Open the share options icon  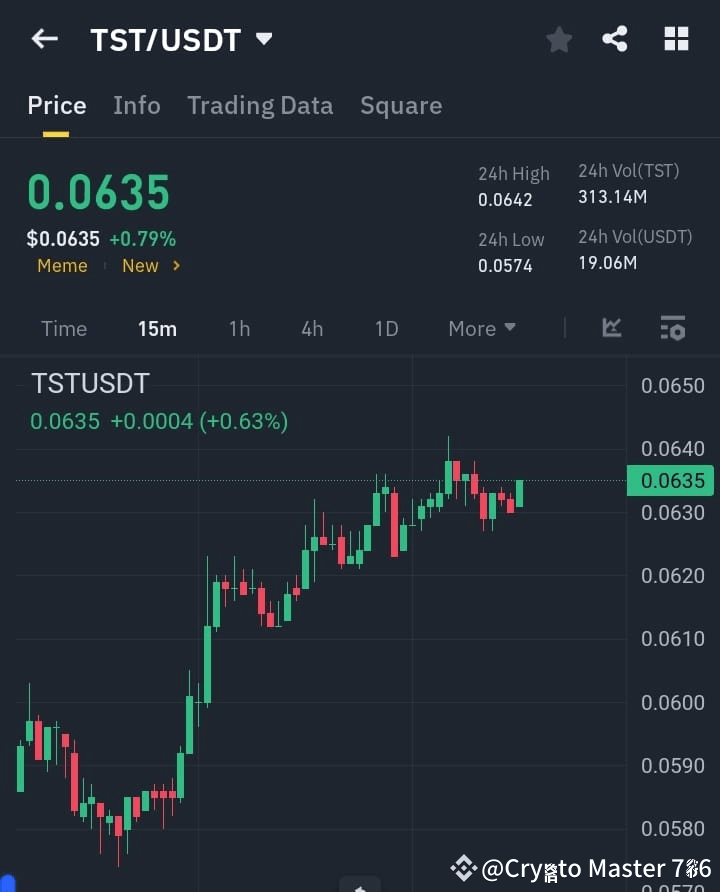pyautogui.click(x=616, y=39)
